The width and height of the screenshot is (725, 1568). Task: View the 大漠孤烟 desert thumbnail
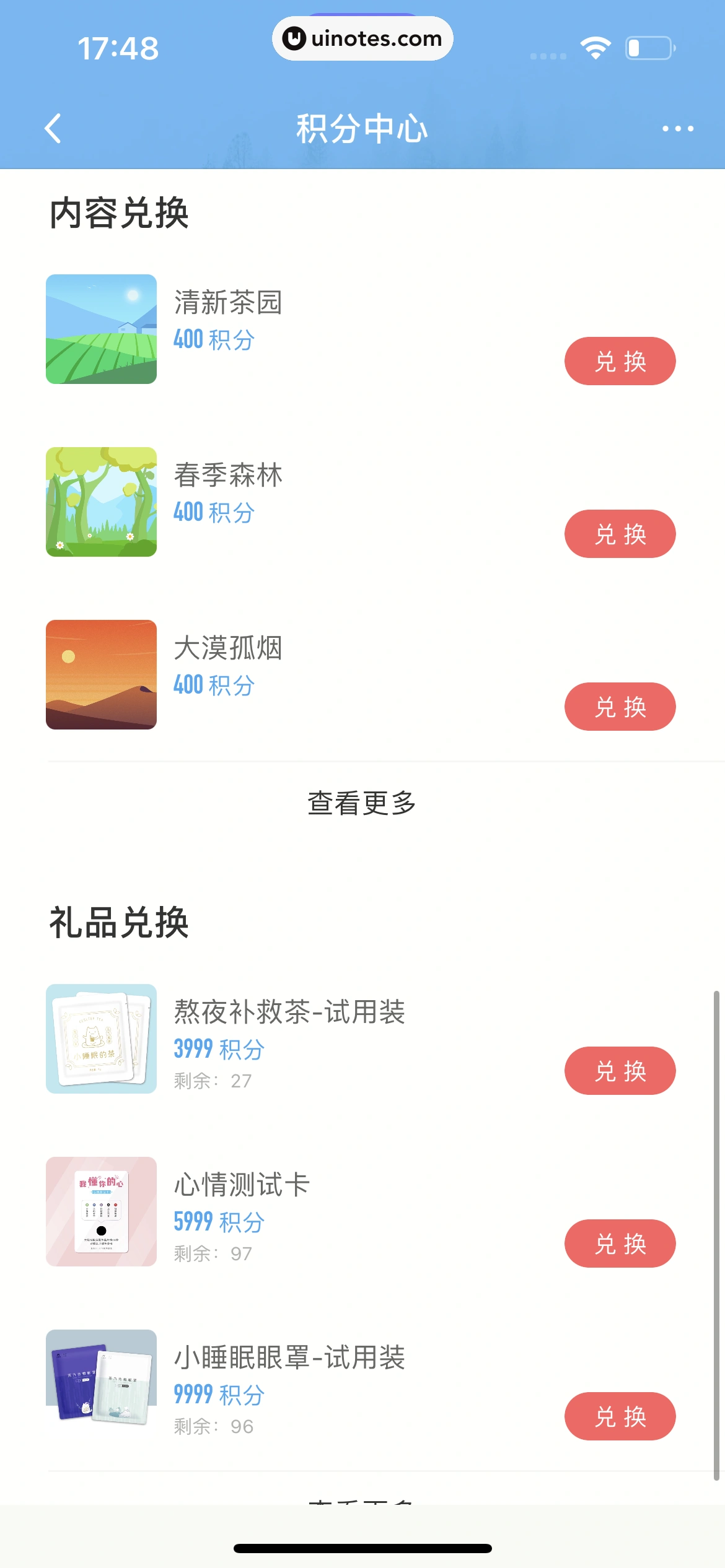(102, 676)
